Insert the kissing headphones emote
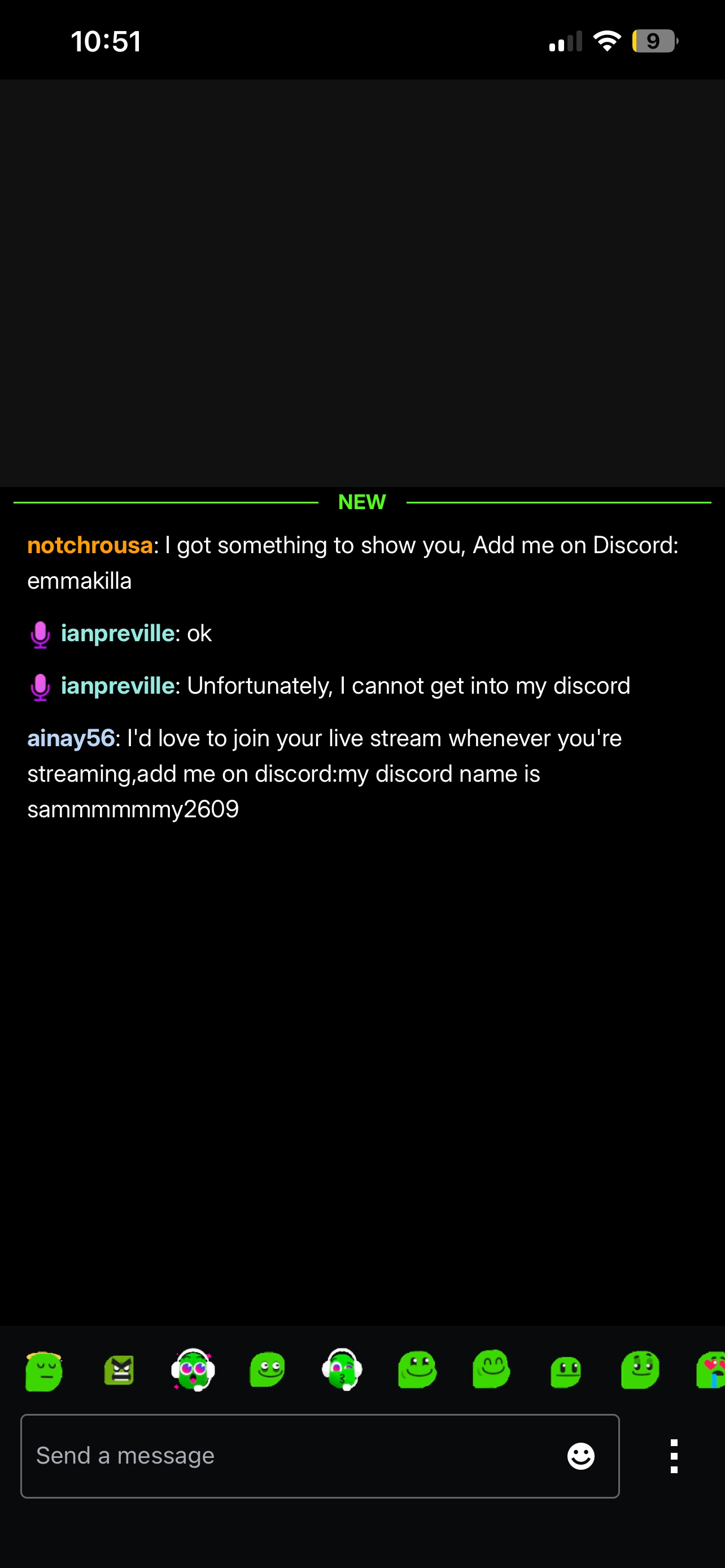This screenshot has width=725, height=1568. tap(342, 1369)
